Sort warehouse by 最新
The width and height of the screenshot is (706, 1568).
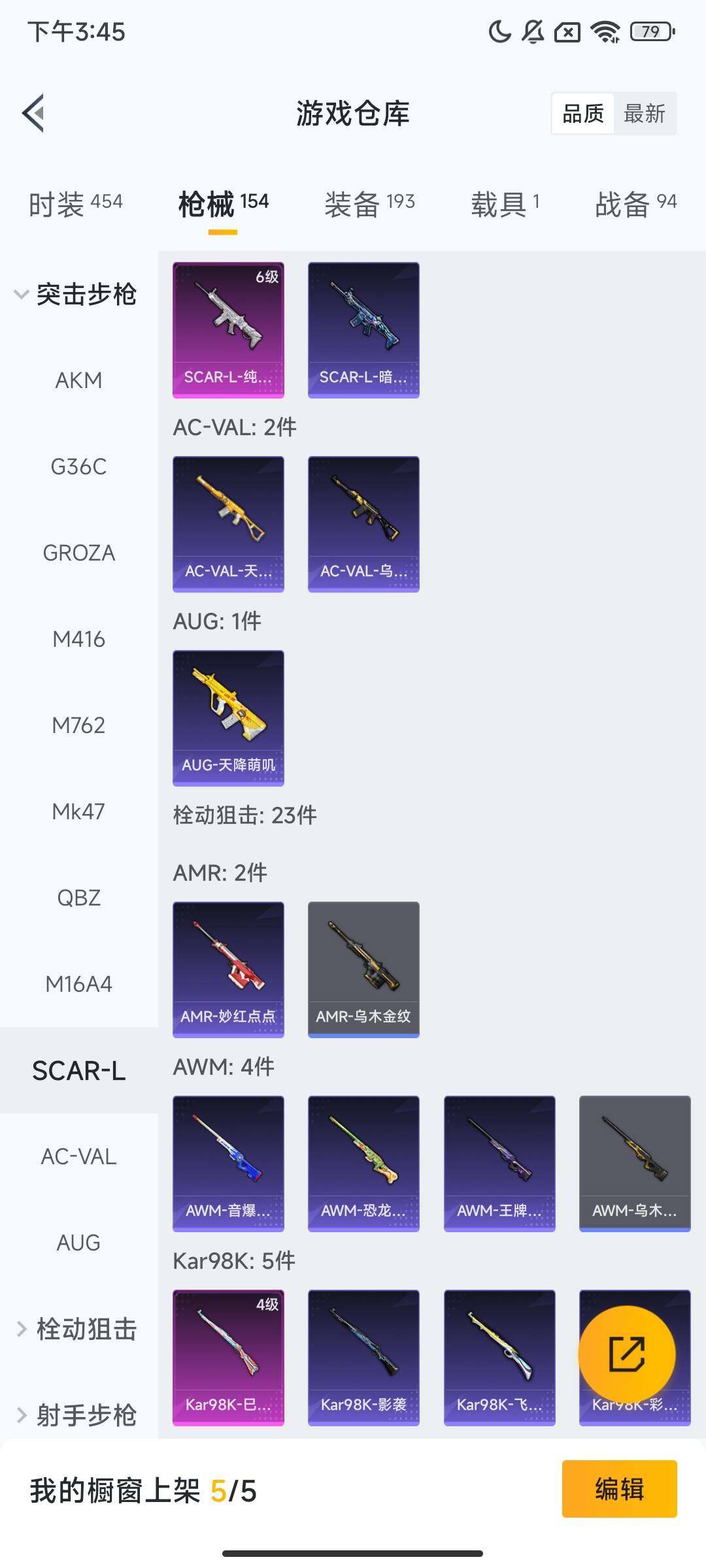coord(644,114)
